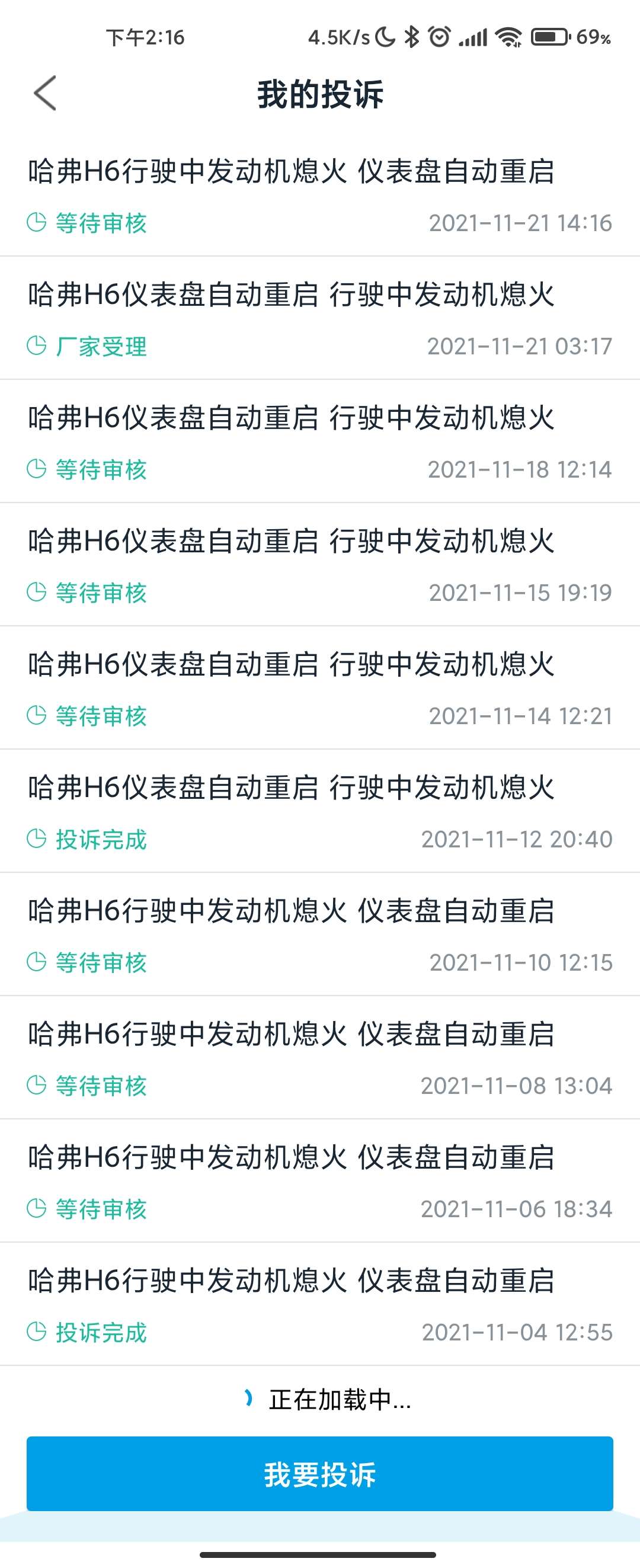640x1568 pixels.
Task: Open complaint submitted 2021-11-08 13:04
Action: pyautogui.click(x=319, y=1058)
